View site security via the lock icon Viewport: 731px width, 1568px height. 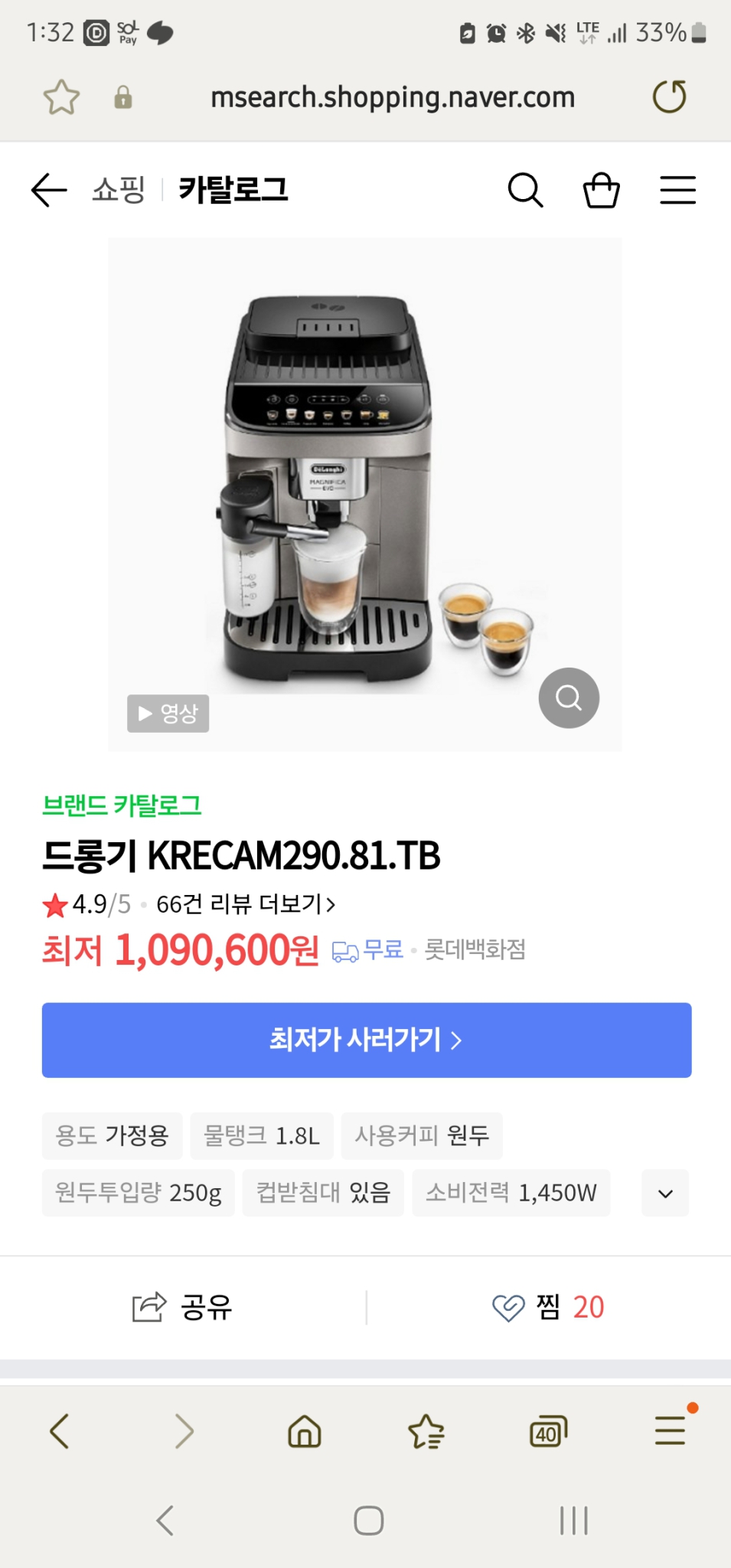point(122,96)
